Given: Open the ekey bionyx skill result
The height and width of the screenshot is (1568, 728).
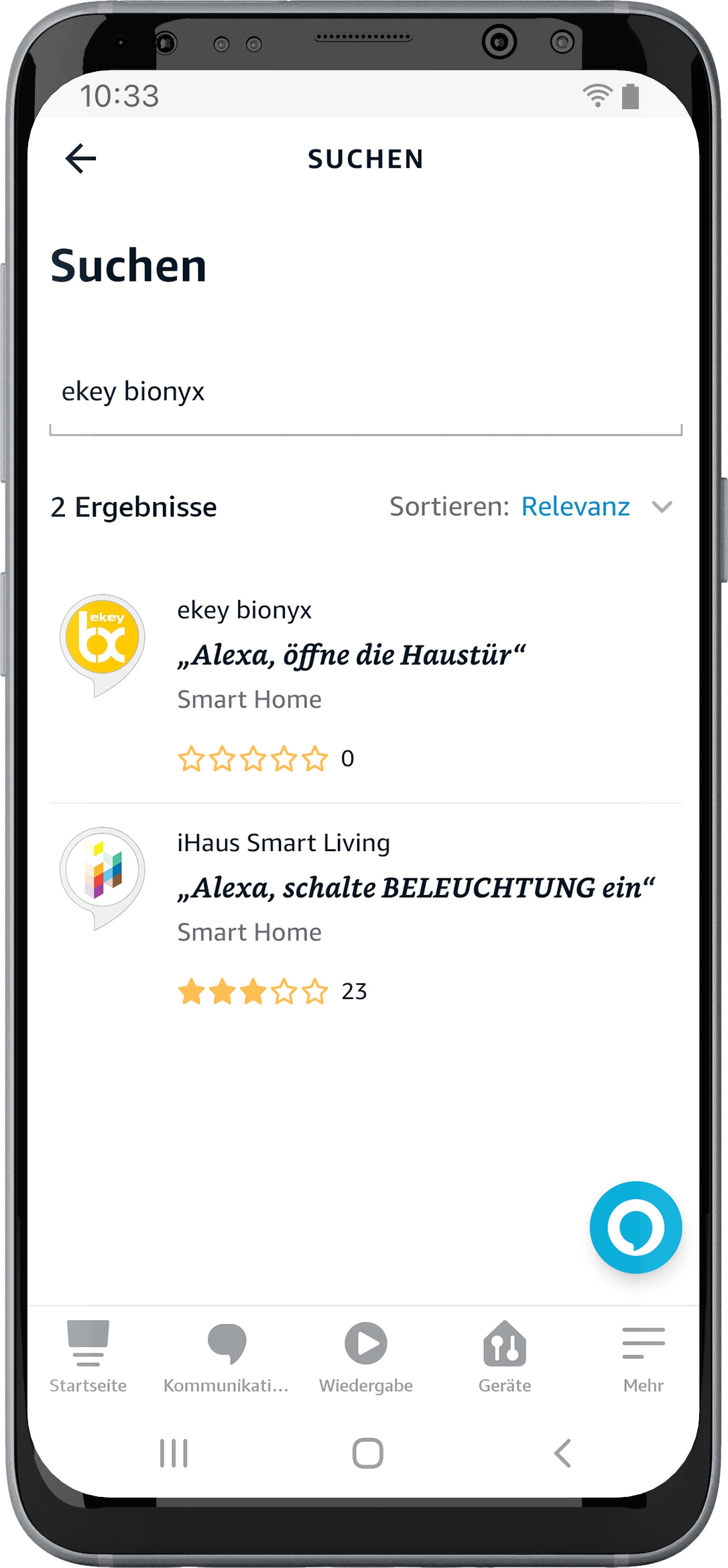Looking at the screenshot, I should click(x=365, y=683).
